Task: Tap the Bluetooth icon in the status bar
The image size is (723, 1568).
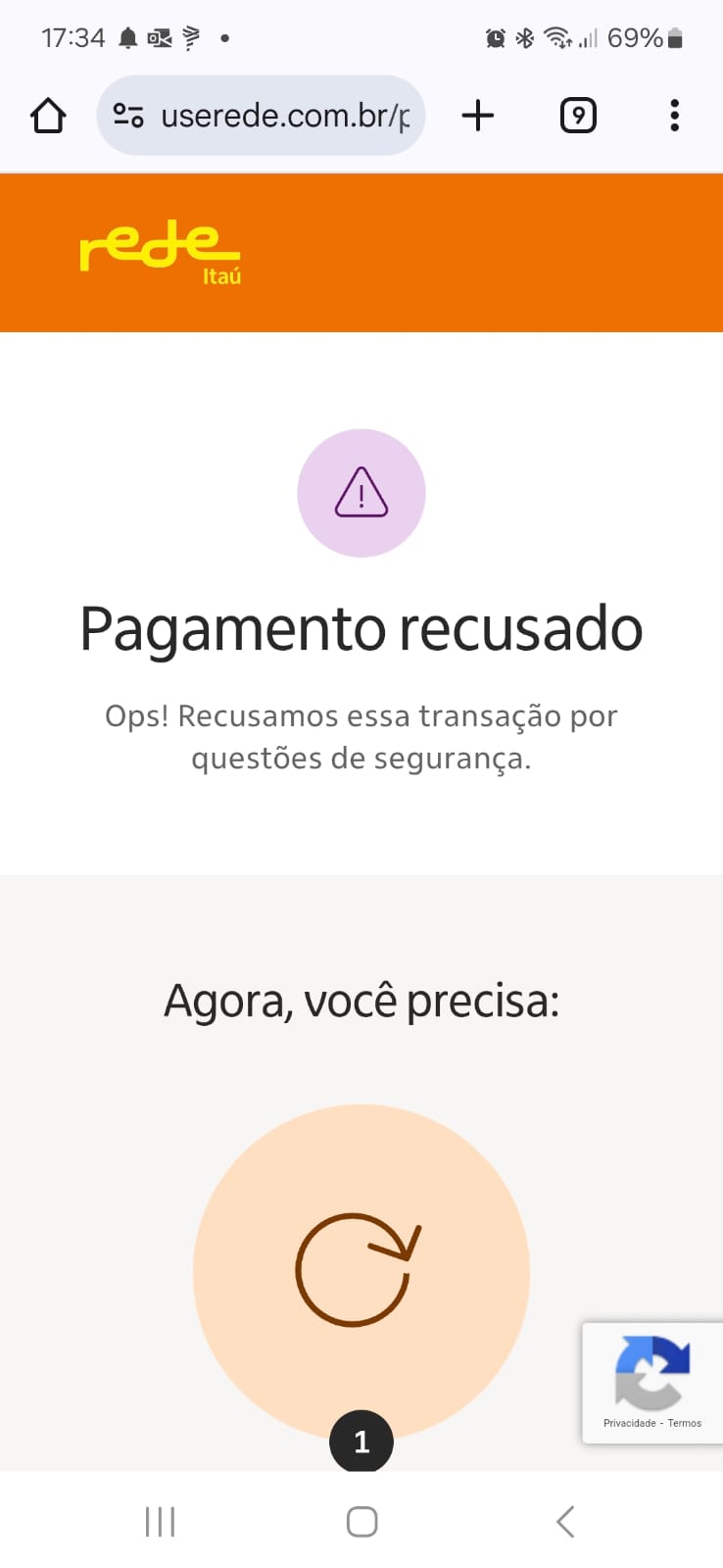Action: [x=526, y=37]
